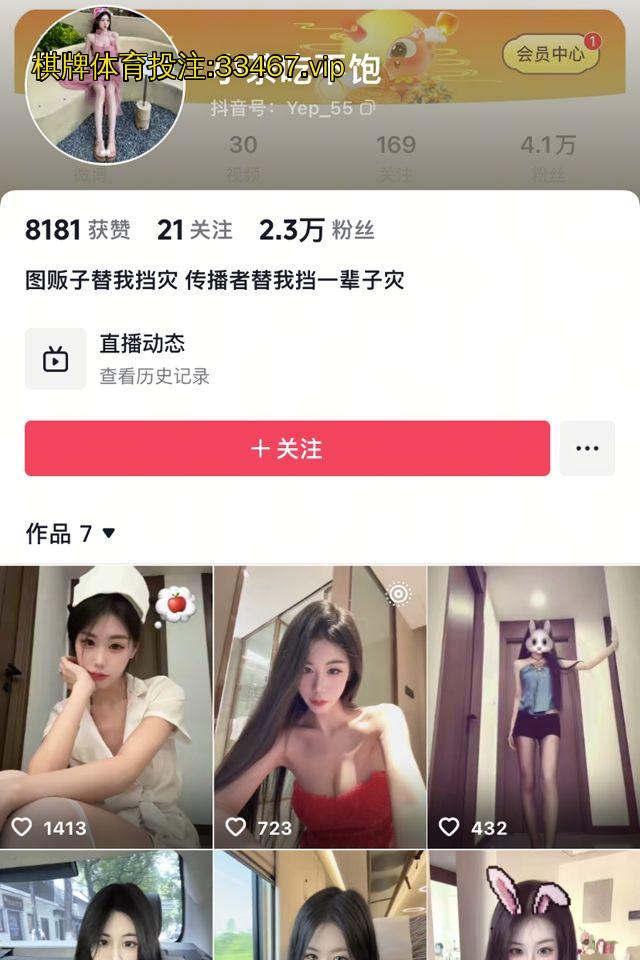The image size is (640, 960).
Task: Show the 21 关注 following list
Action: [194, 230]
